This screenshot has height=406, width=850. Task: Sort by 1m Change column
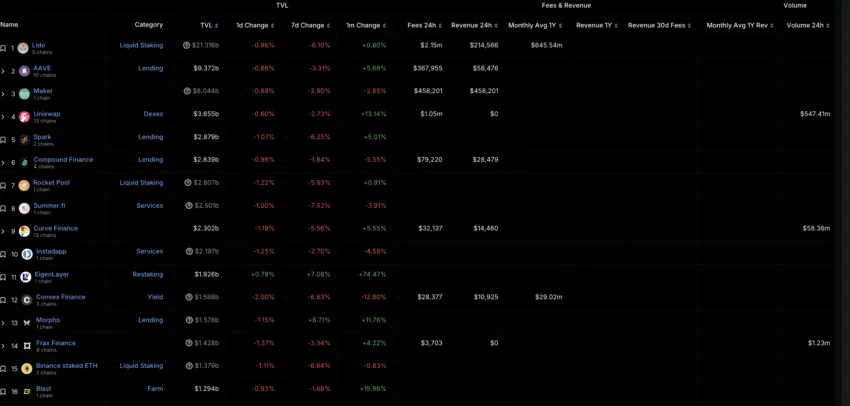point(366,24)
